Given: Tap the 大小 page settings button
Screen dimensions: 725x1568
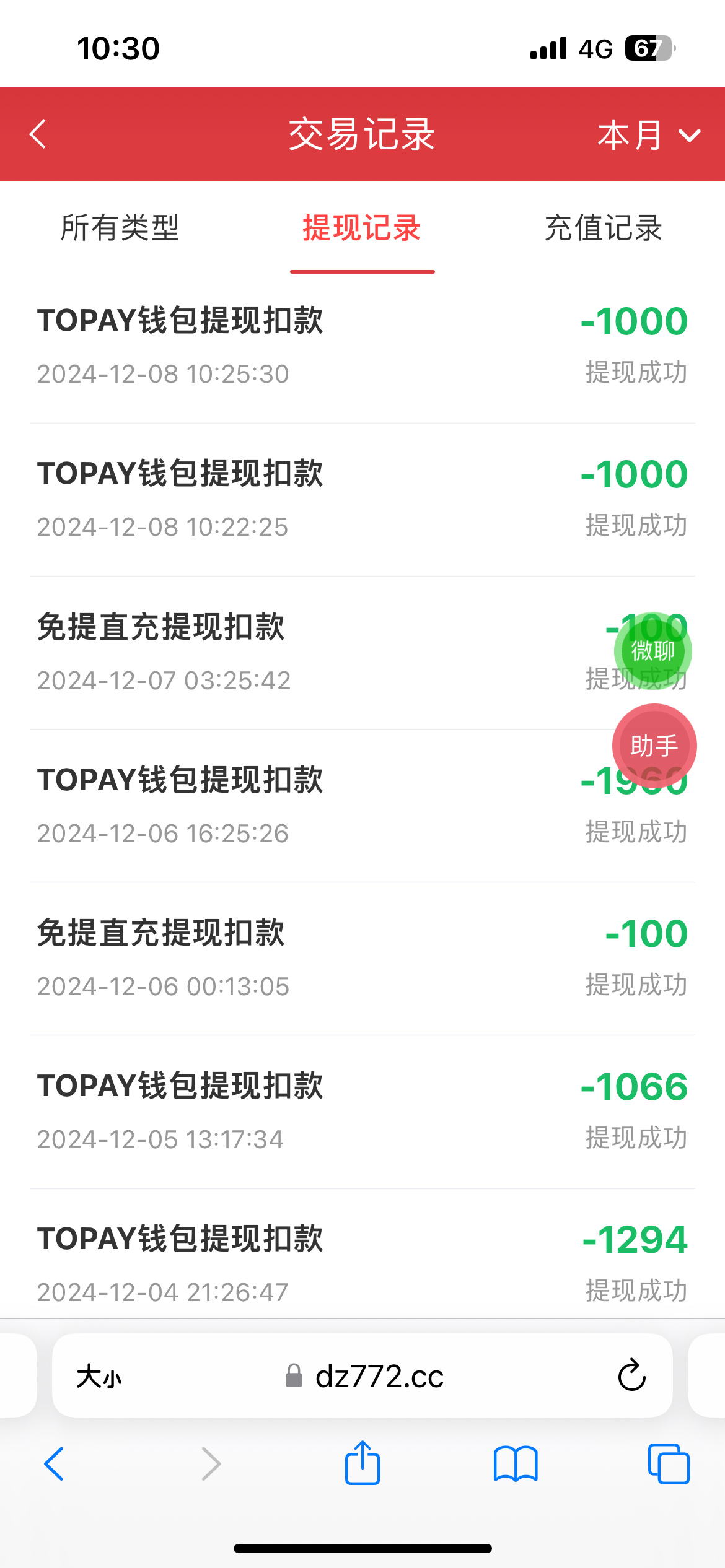Looking at the screenshot, I should click(99, 1377).
